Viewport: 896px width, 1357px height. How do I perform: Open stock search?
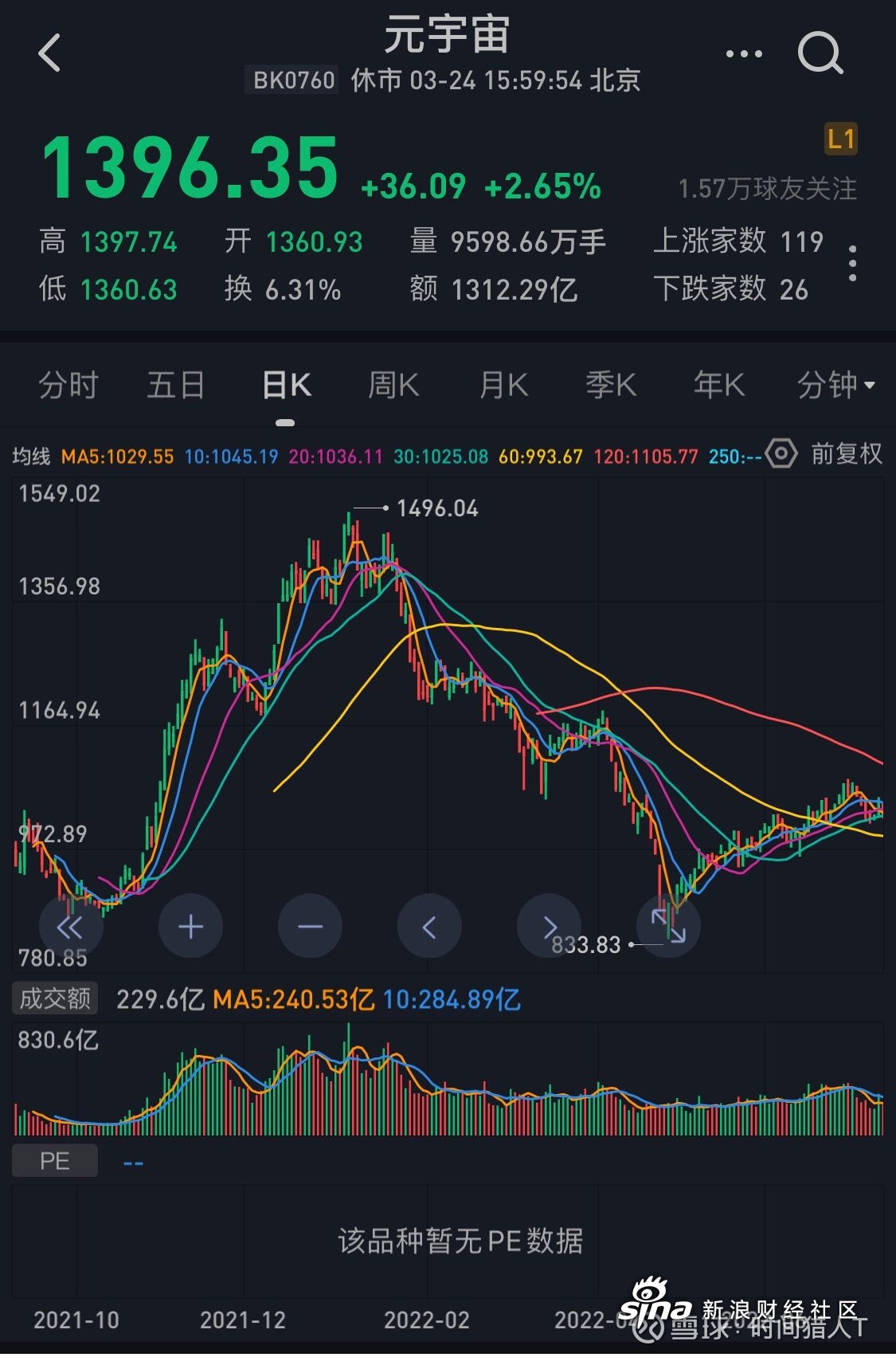820,53
